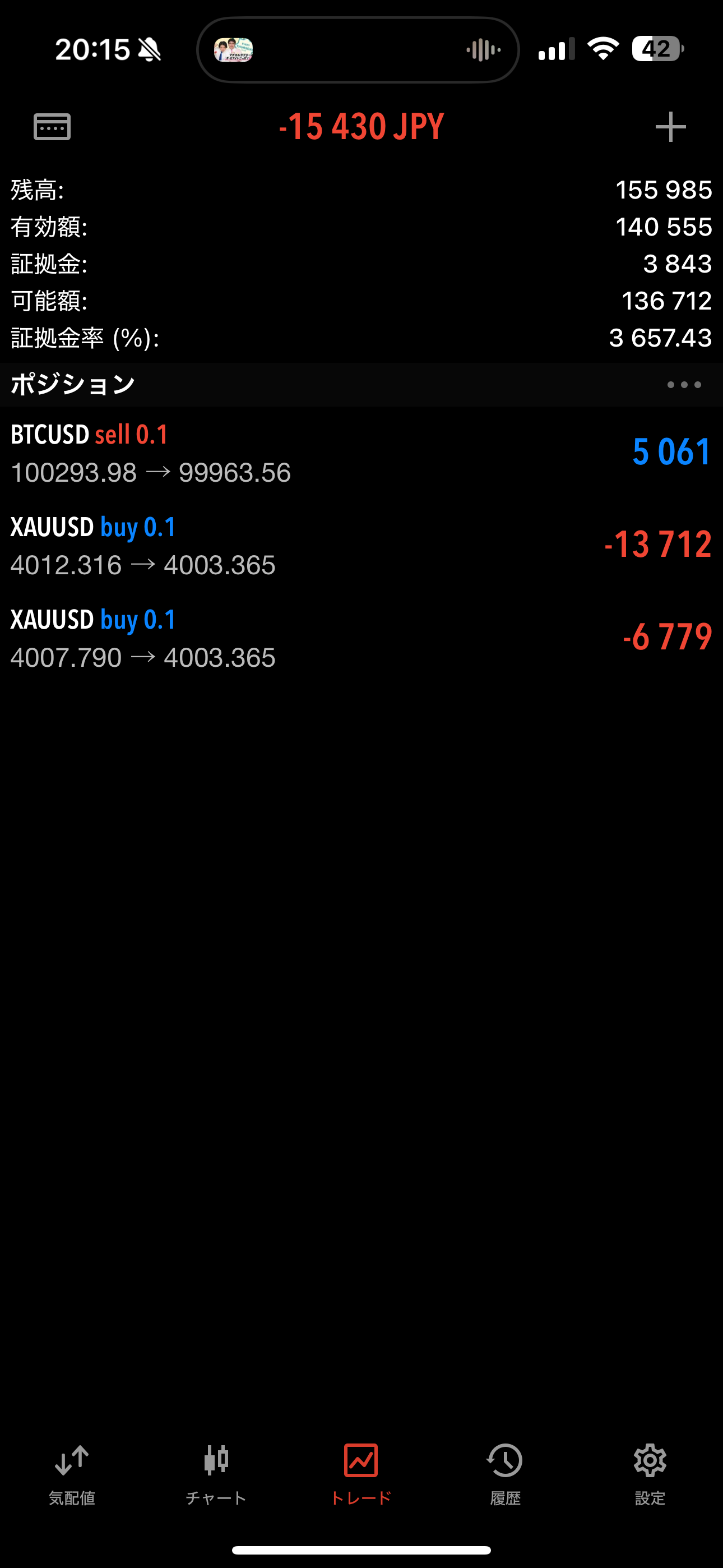Add a new order with plus
This screenshot has height=1568, width=723.
pos(670,127)
